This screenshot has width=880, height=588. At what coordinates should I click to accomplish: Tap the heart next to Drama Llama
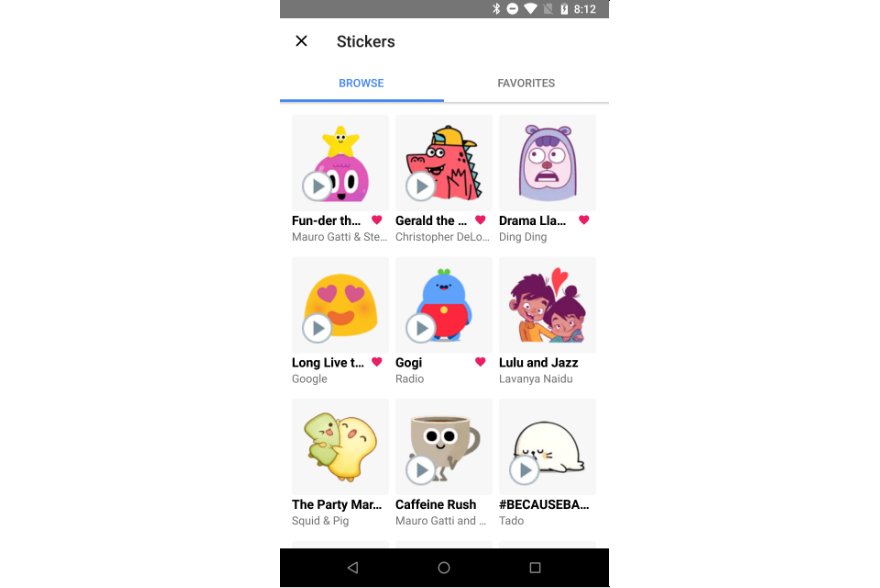pos(584,220)
